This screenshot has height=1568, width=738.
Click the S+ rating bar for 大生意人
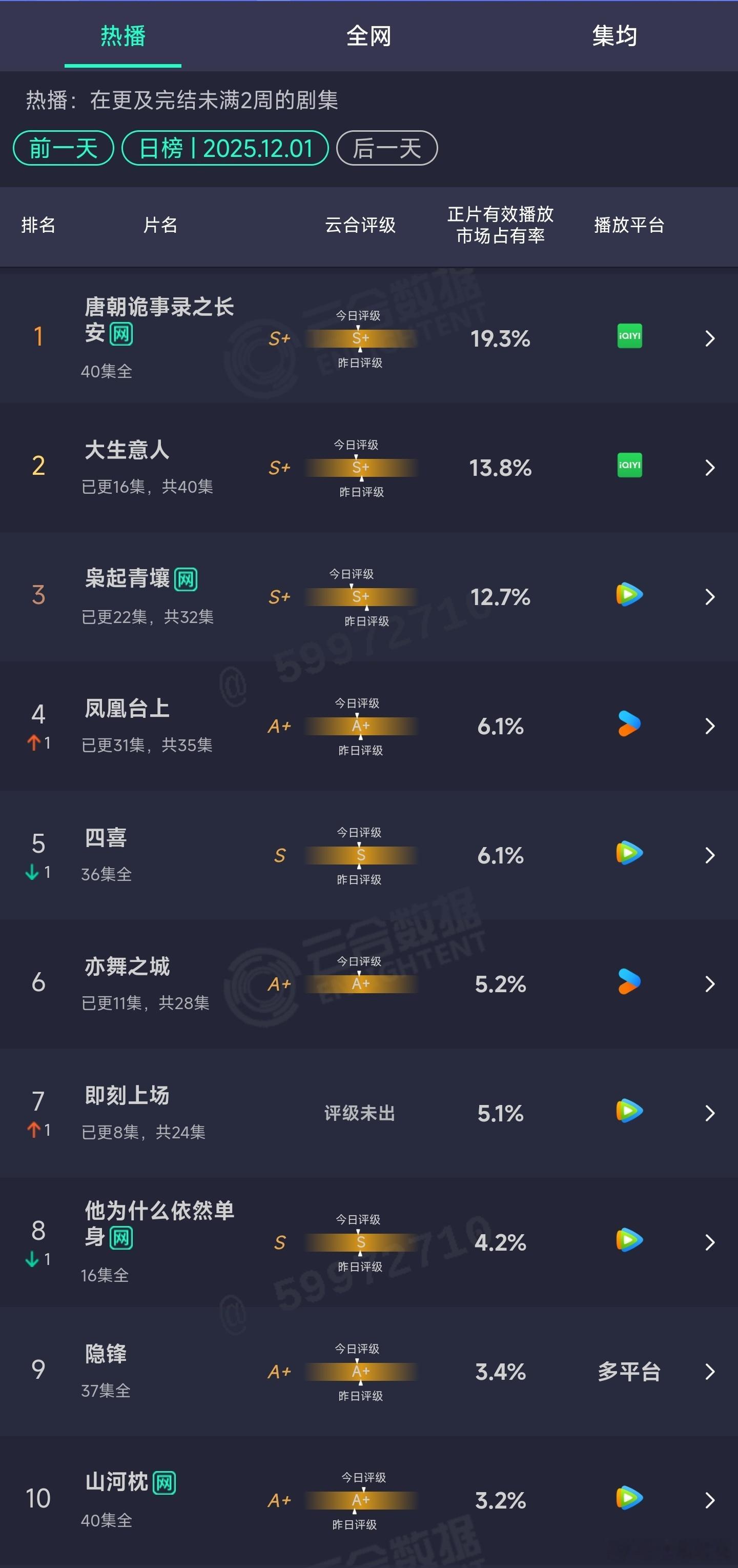coord(361,468)
